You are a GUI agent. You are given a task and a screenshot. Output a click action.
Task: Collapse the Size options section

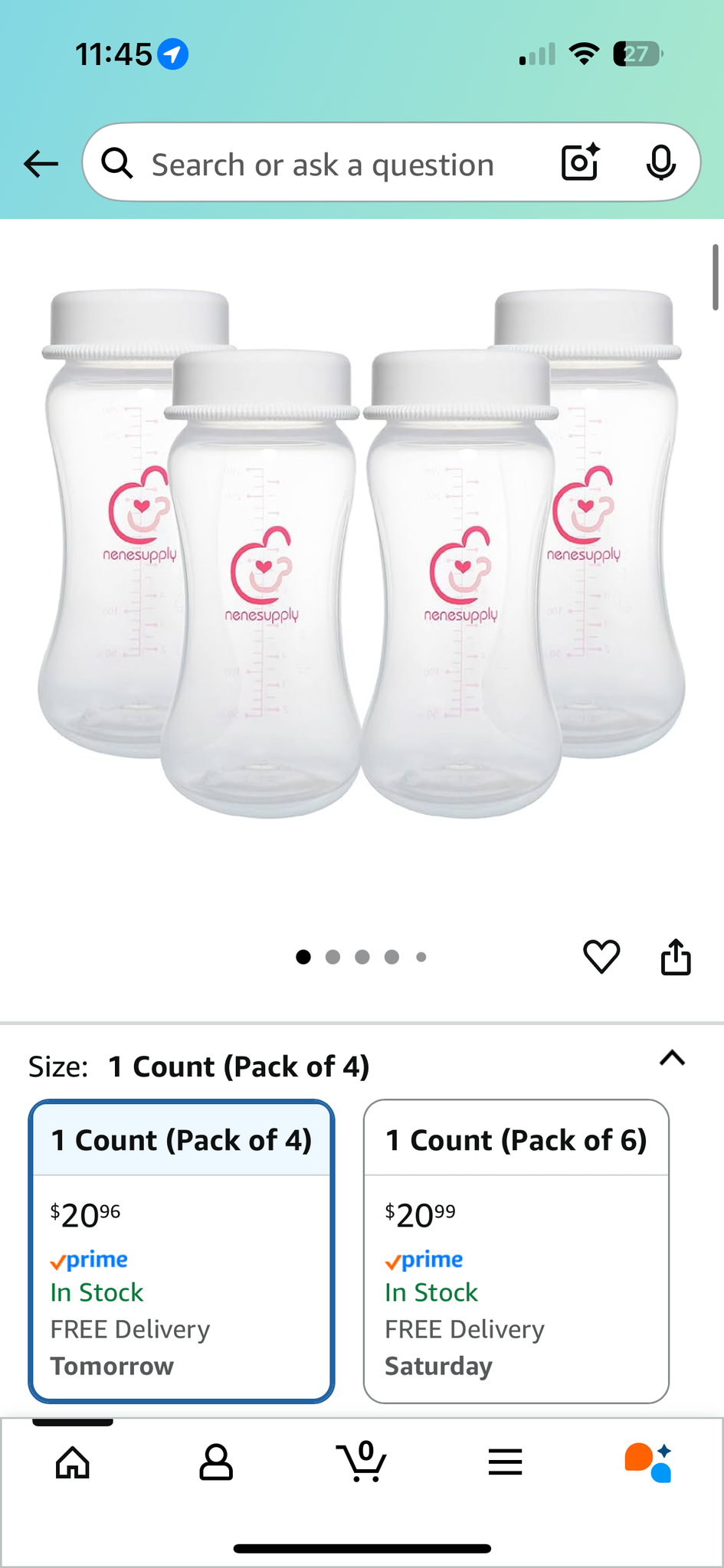pyautogui.click(x=672, y=1059)
